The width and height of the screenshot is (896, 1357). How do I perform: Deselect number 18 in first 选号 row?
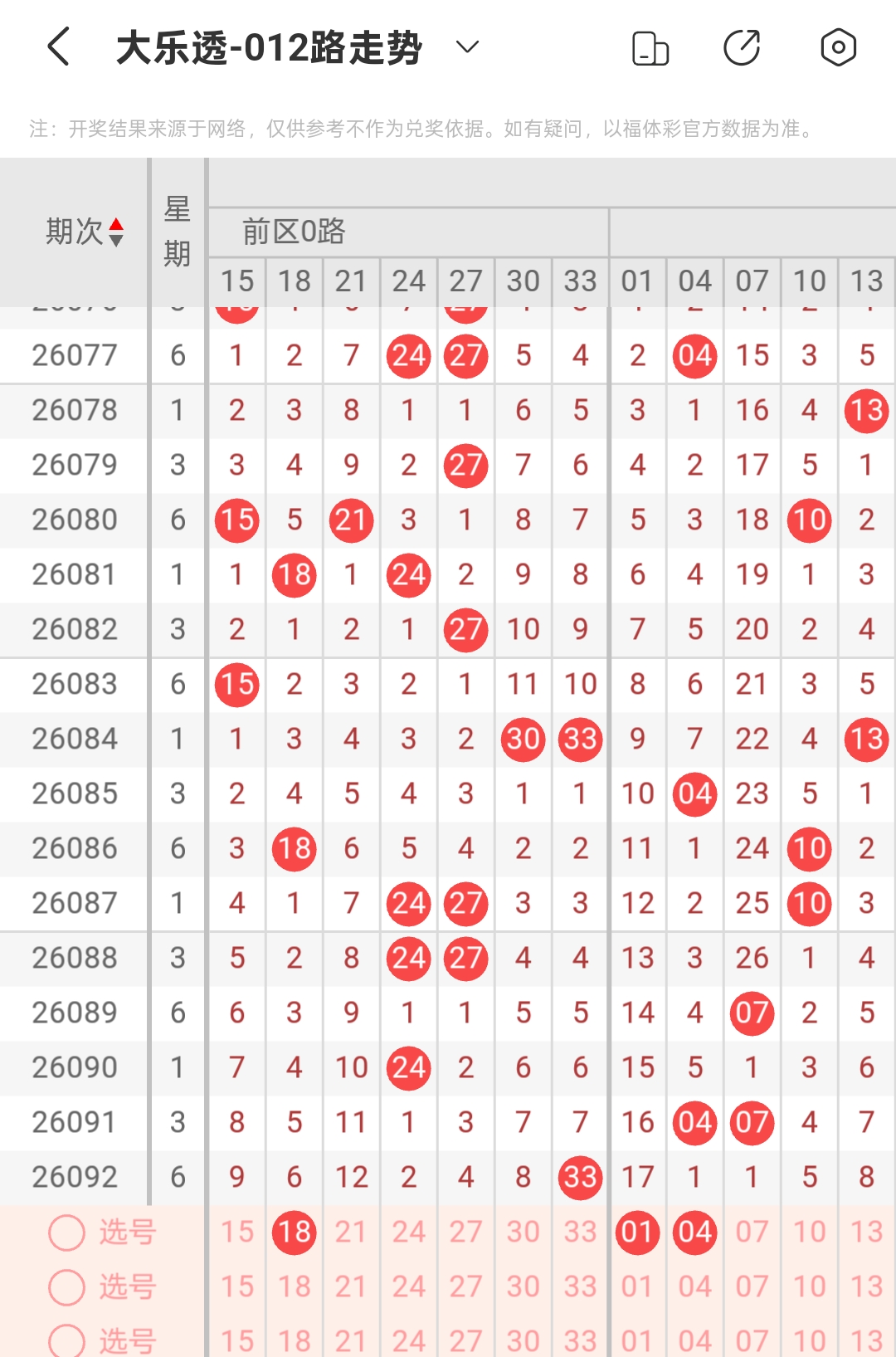point(295,1233)
